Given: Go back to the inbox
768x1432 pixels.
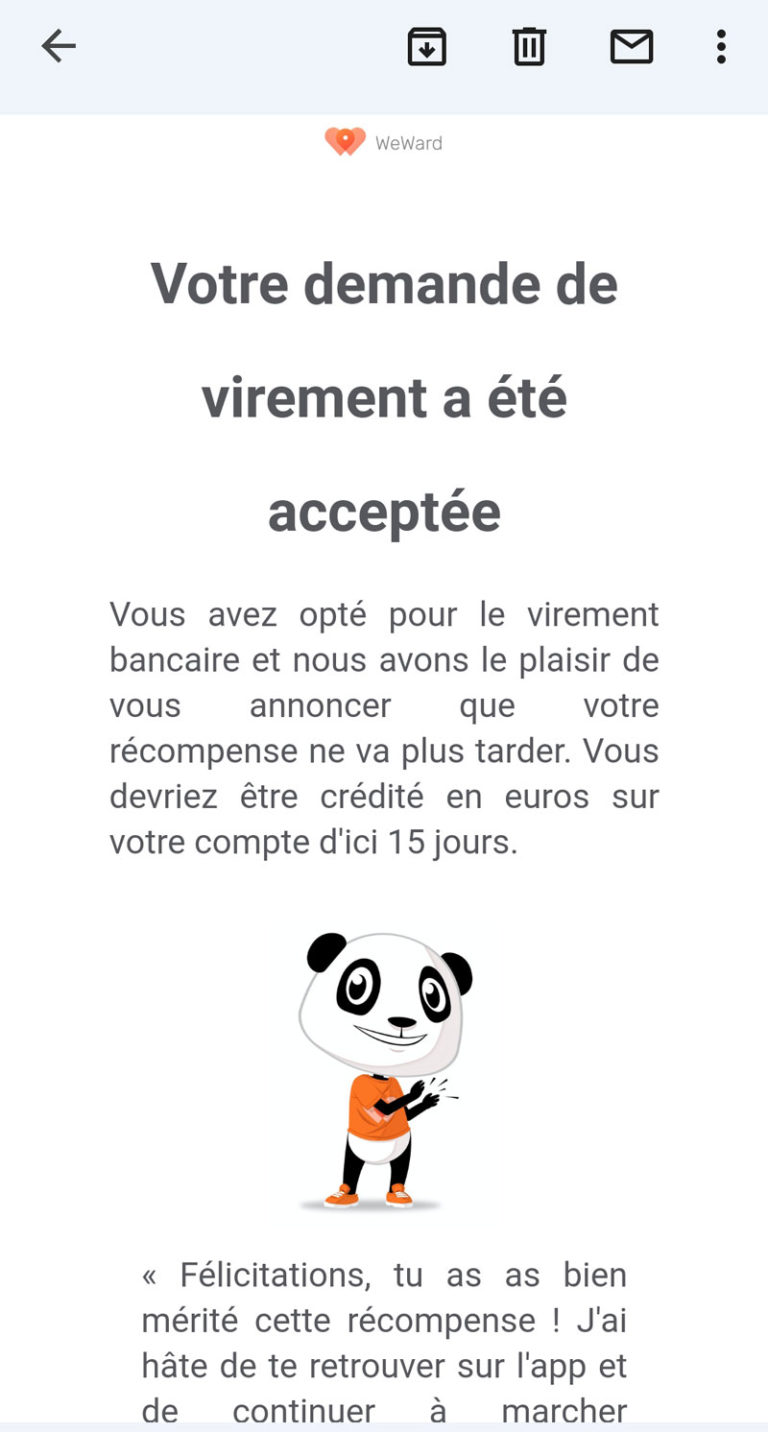Looking at the screenshot, I should click(x=58, y=46).
